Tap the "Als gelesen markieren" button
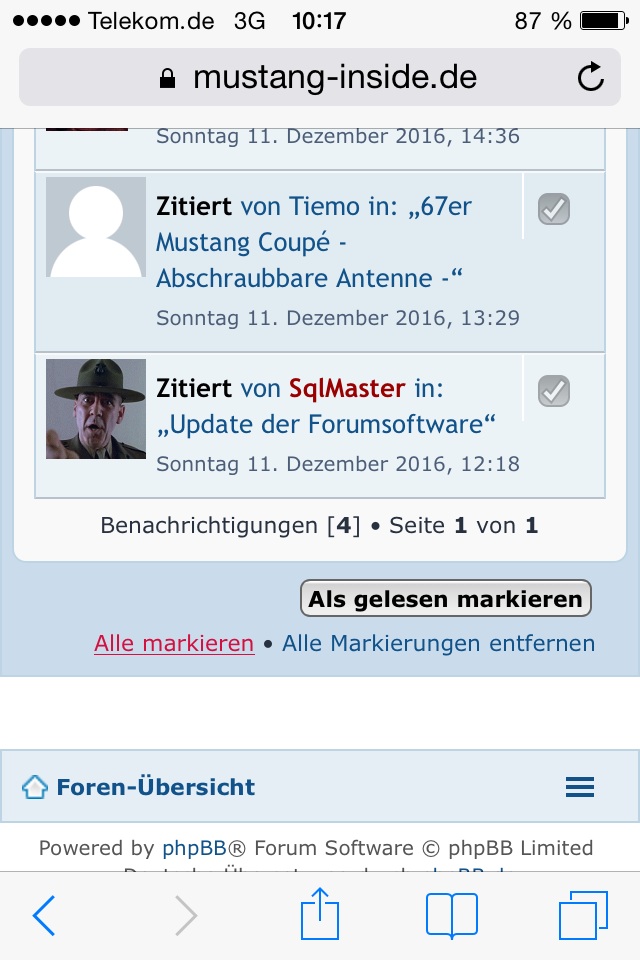640x960 pixels. pyautogui.click(x=445, y=599)
